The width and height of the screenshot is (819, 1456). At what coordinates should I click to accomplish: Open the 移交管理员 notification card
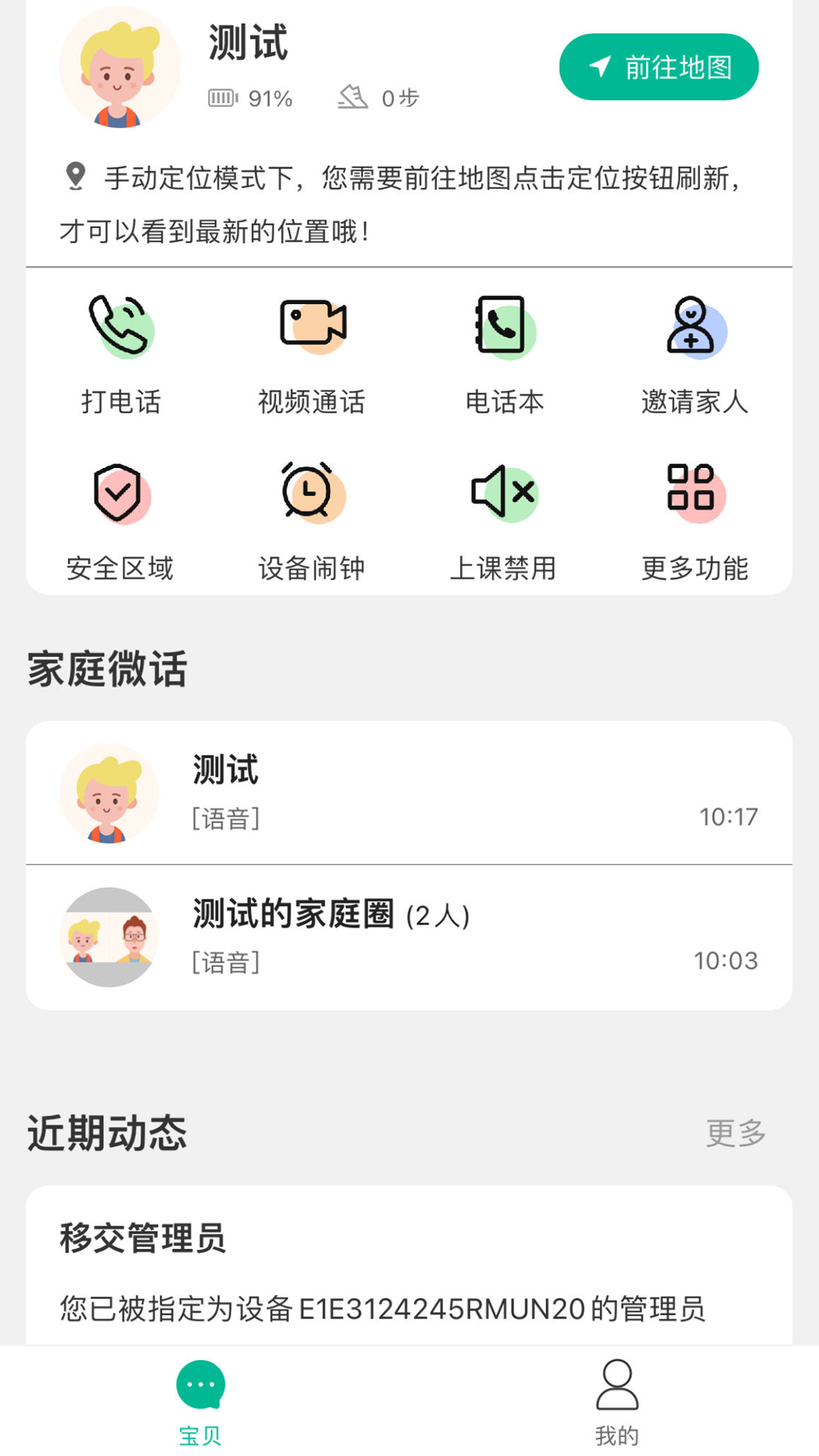pyautogui.click(x=409, y=1268)
